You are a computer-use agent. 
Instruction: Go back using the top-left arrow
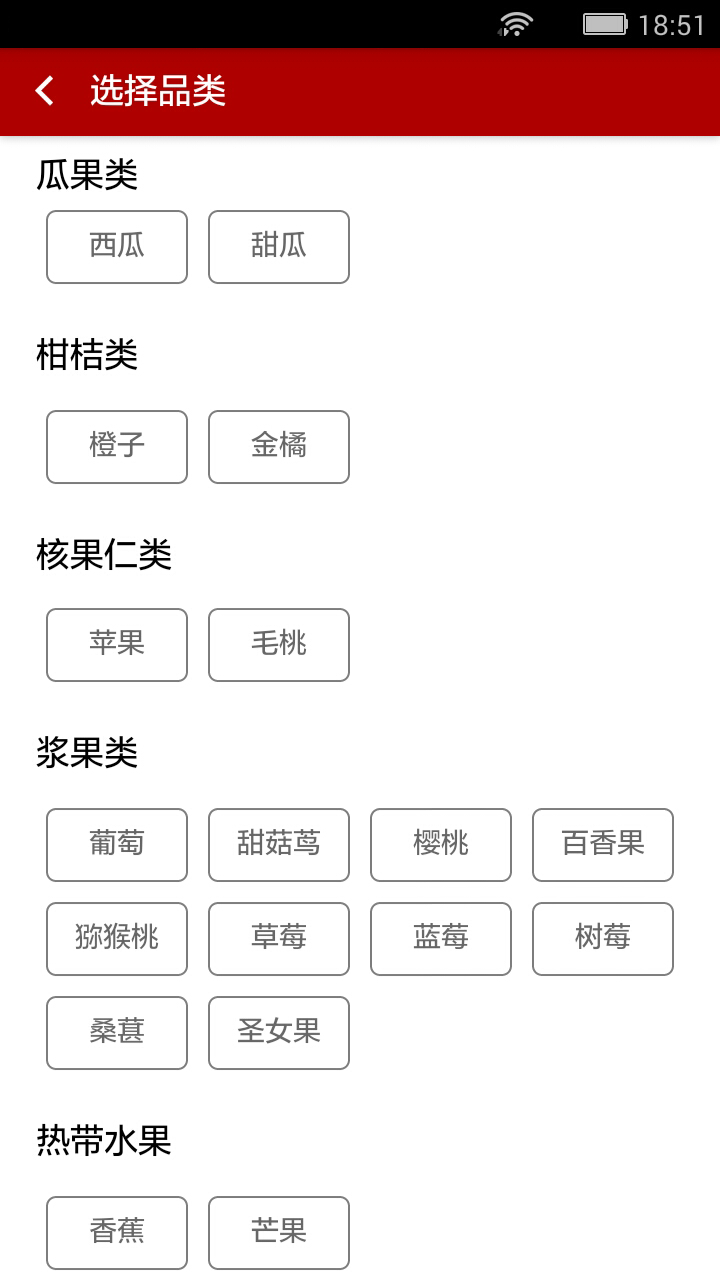coord(44,91)
